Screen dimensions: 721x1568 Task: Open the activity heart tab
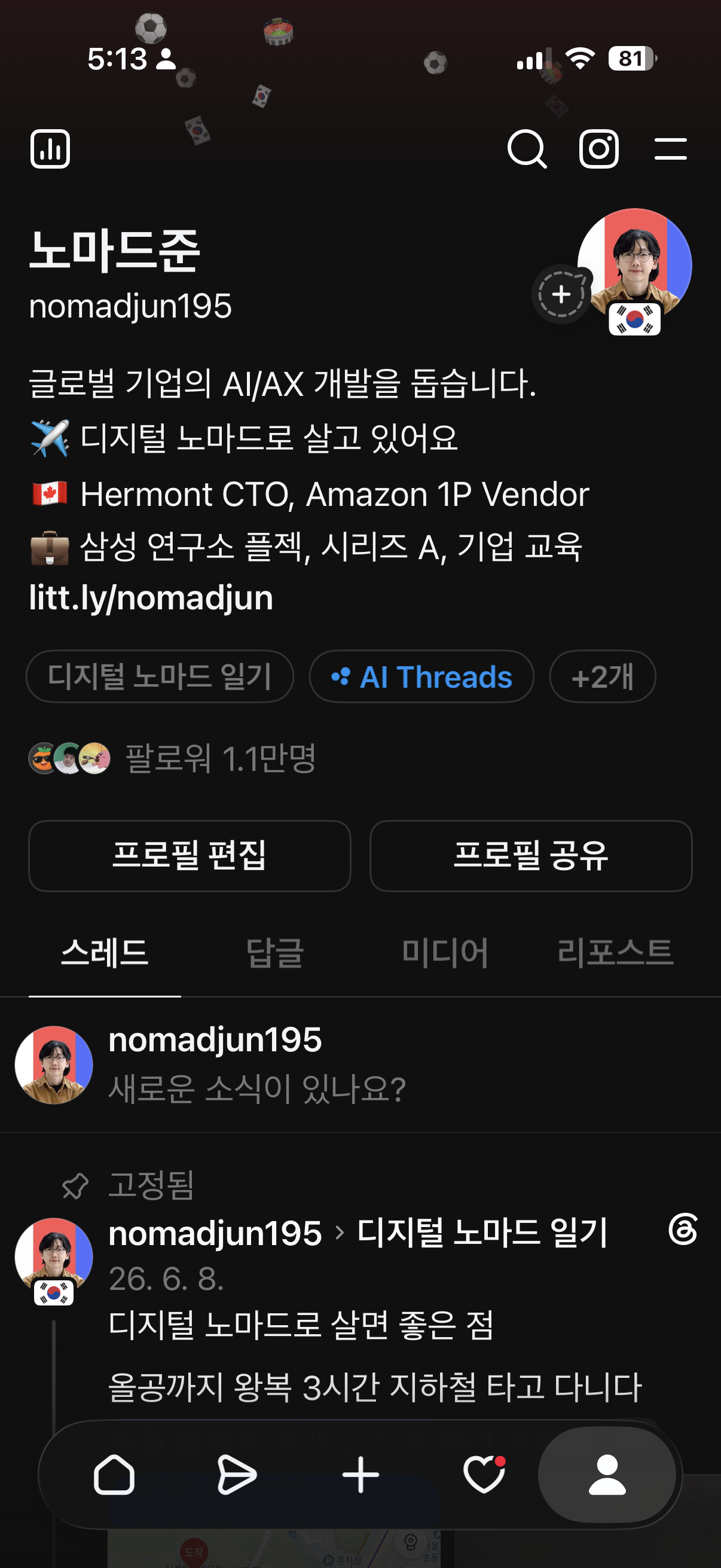pyautogui.click(x=484, y=1474)
